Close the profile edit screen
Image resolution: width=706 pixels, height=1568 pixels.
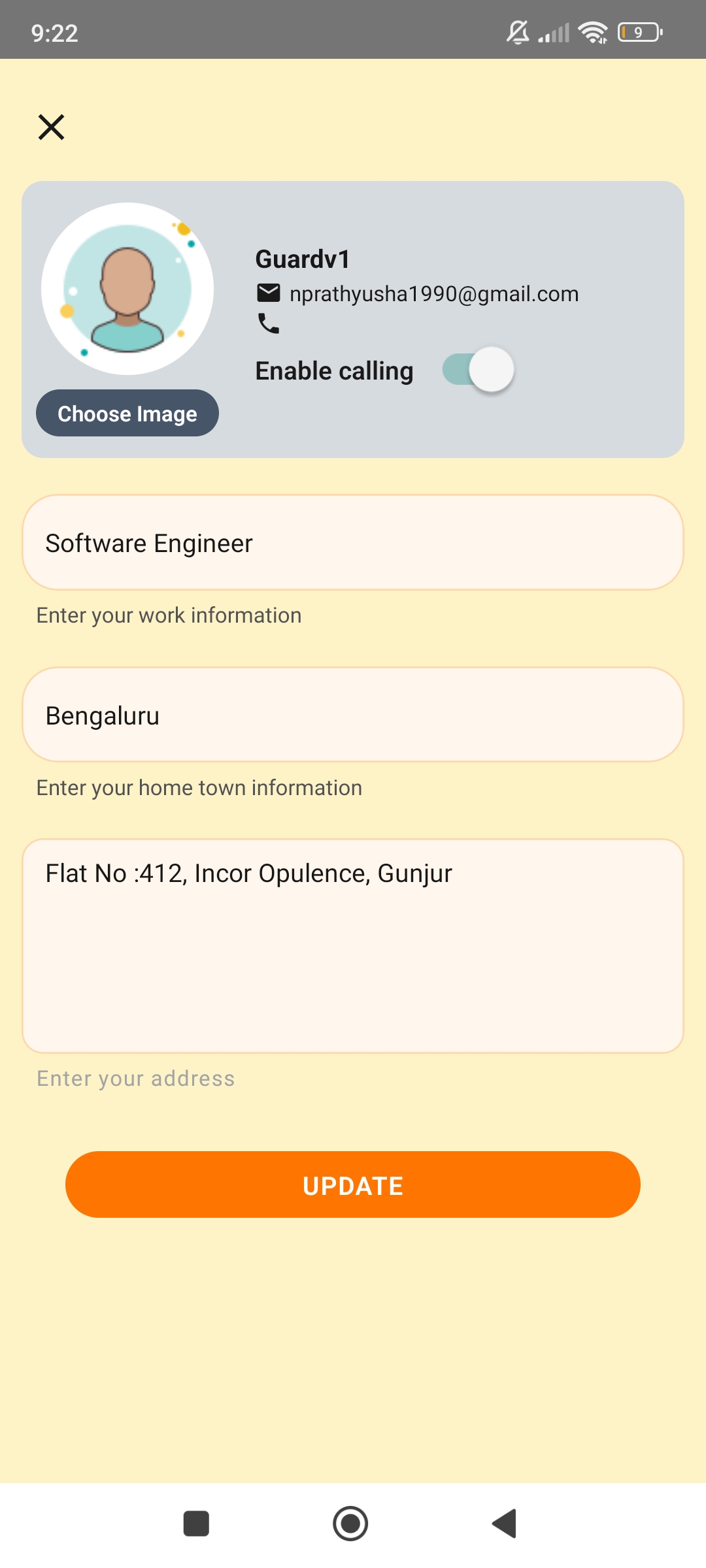[51, 127]
